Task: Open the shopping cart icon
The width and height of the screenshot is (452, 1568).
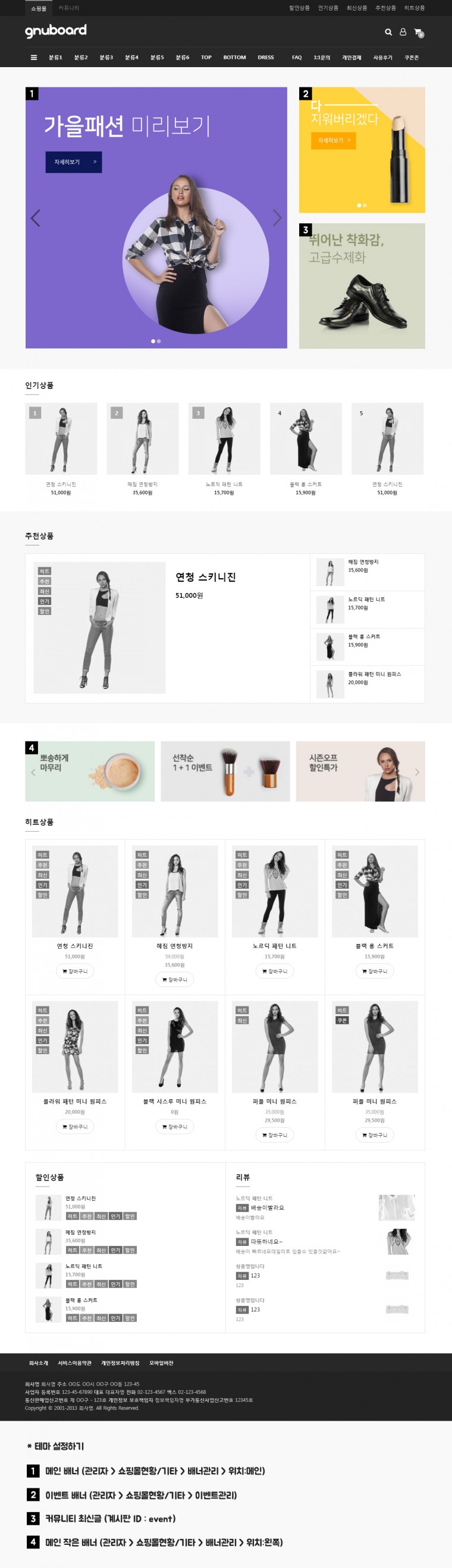Action: point(418,31)
